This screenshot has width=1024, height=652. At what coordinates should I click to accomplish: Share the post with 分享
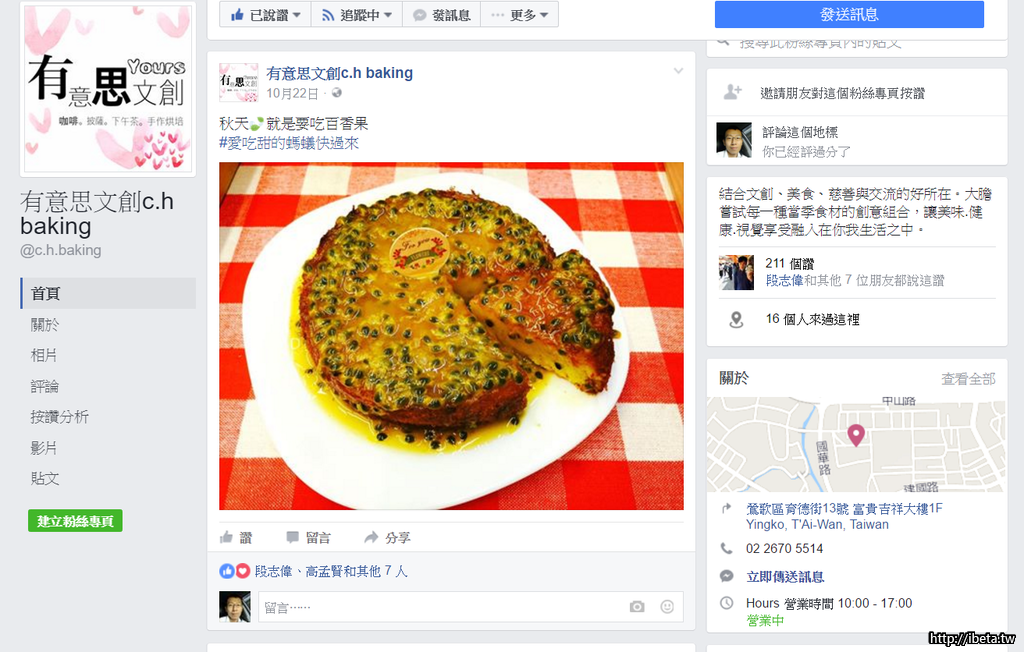click(x=387, y=538)
